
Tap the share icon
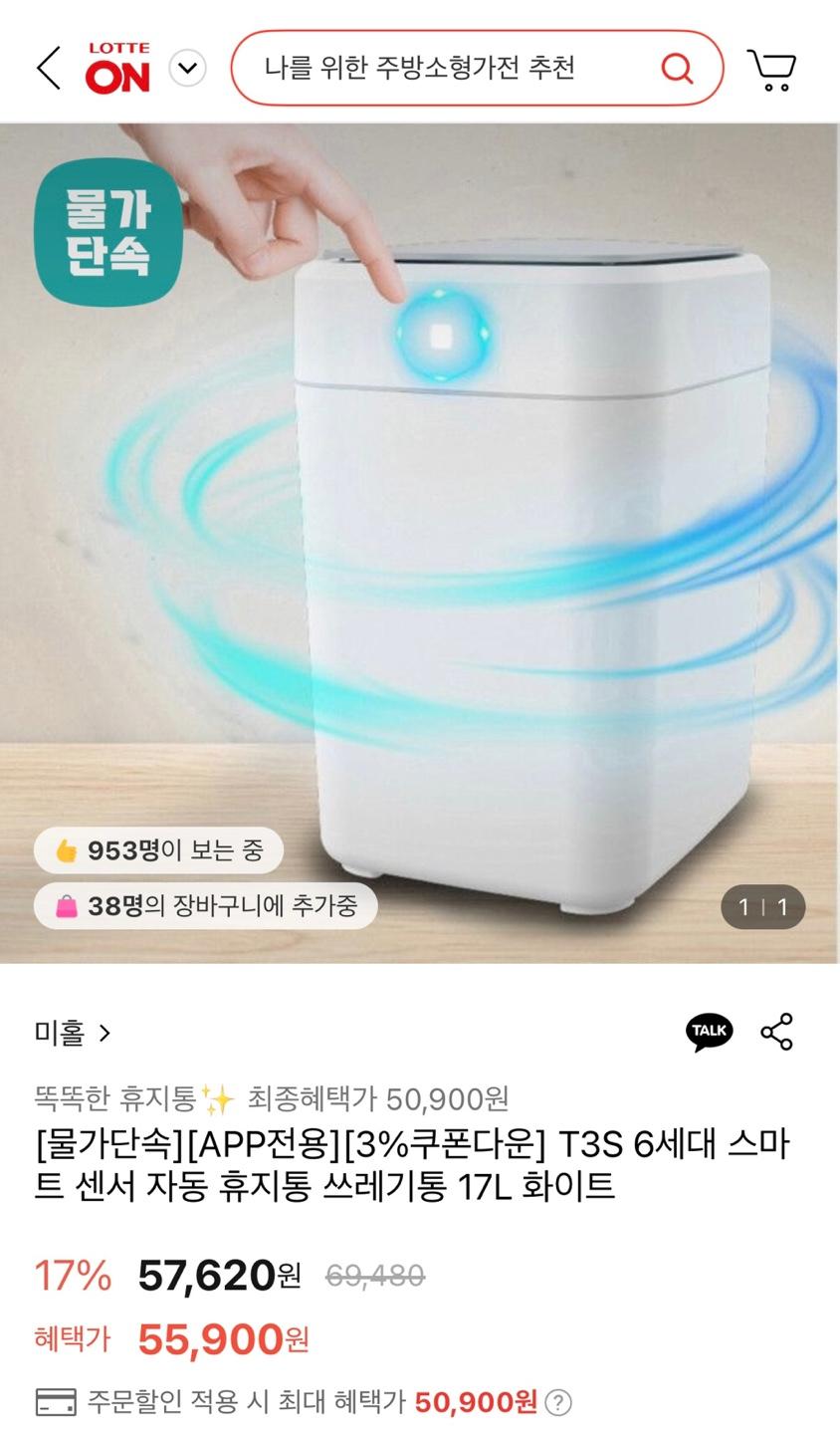[776, 1032]
